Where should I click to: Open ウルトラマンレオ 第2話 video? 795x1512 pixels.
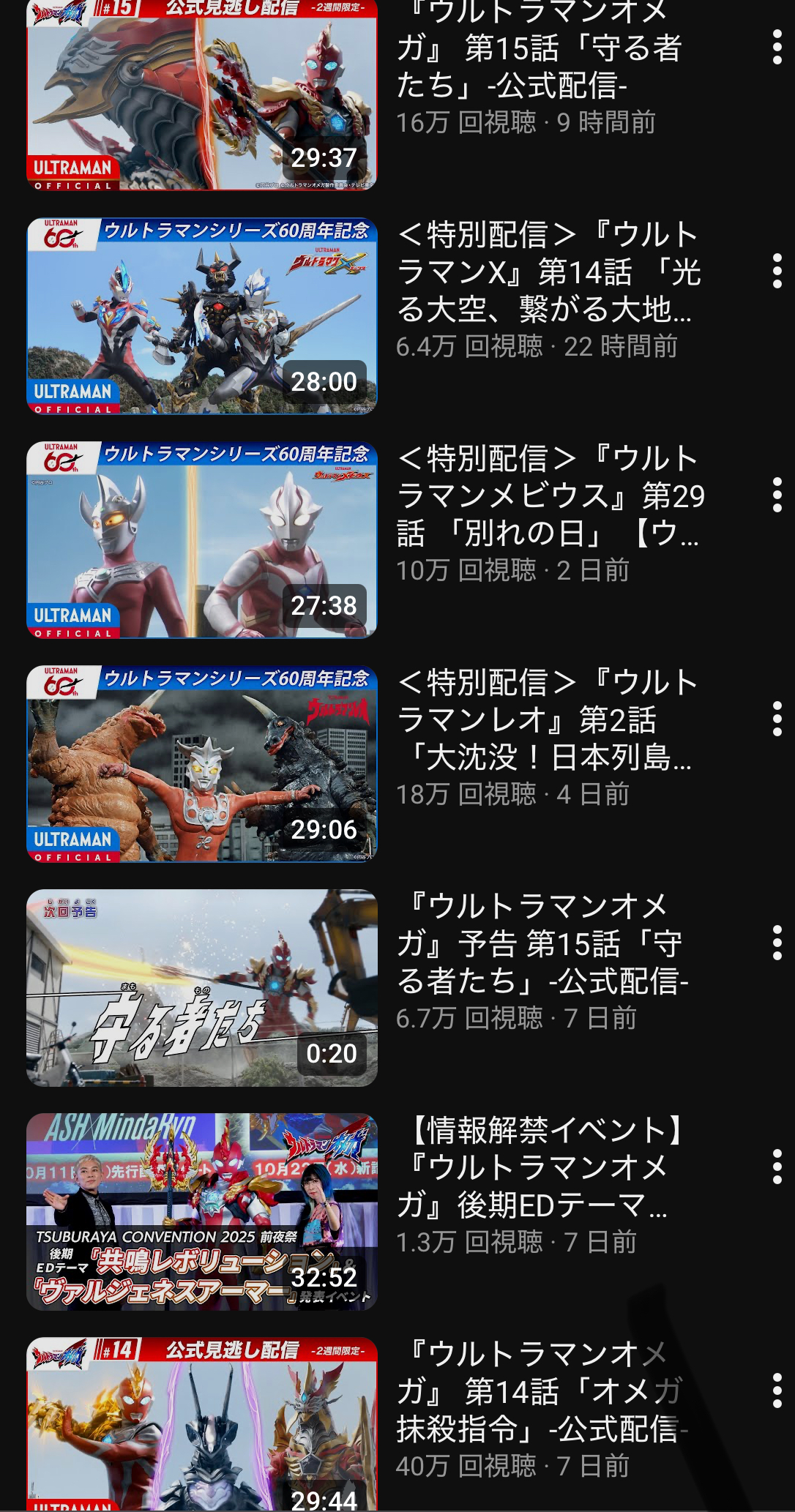(x=202, y=764)
